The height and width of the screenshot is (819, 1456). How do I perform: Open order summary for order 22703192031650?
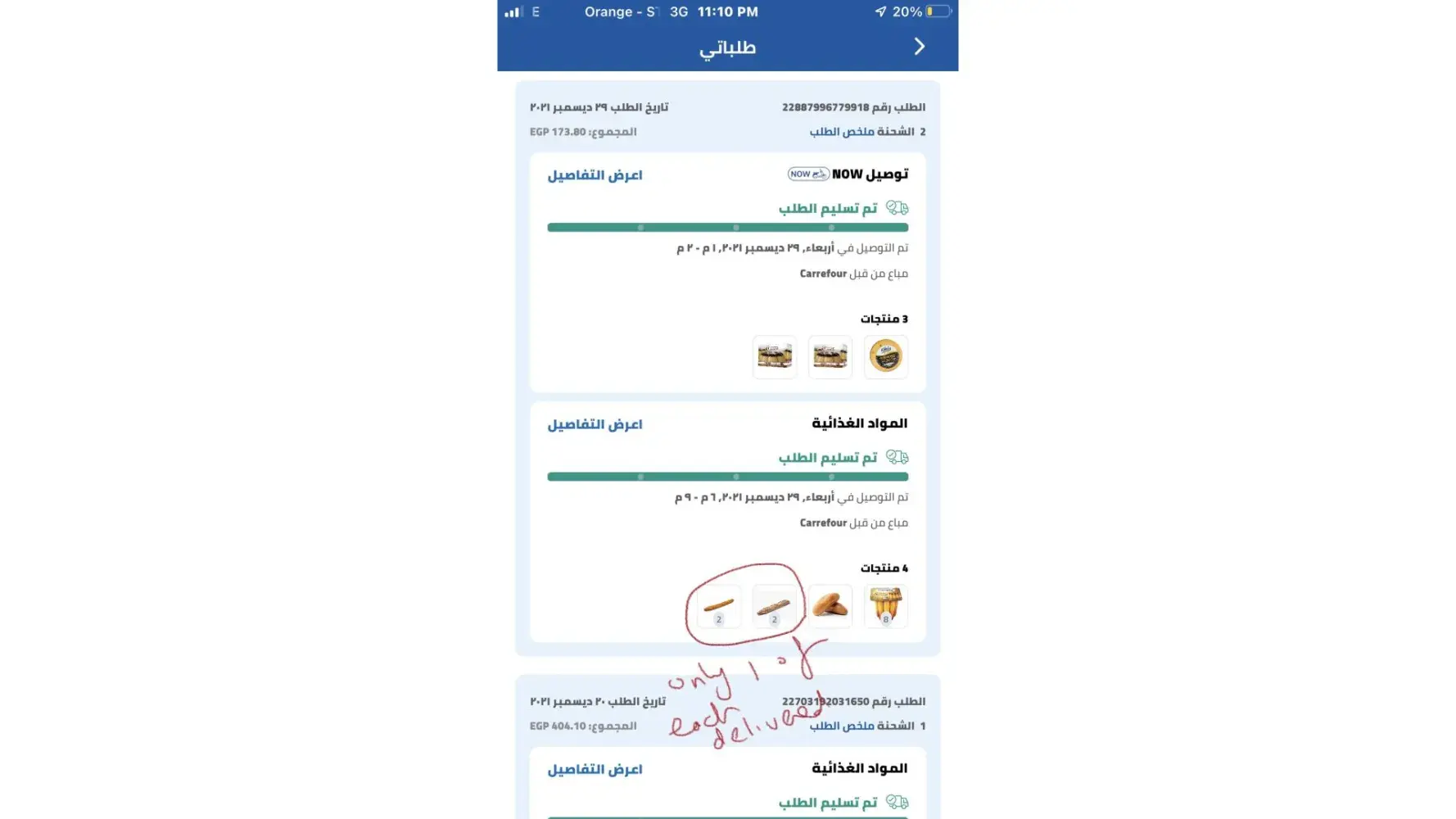tap(842, 726)
